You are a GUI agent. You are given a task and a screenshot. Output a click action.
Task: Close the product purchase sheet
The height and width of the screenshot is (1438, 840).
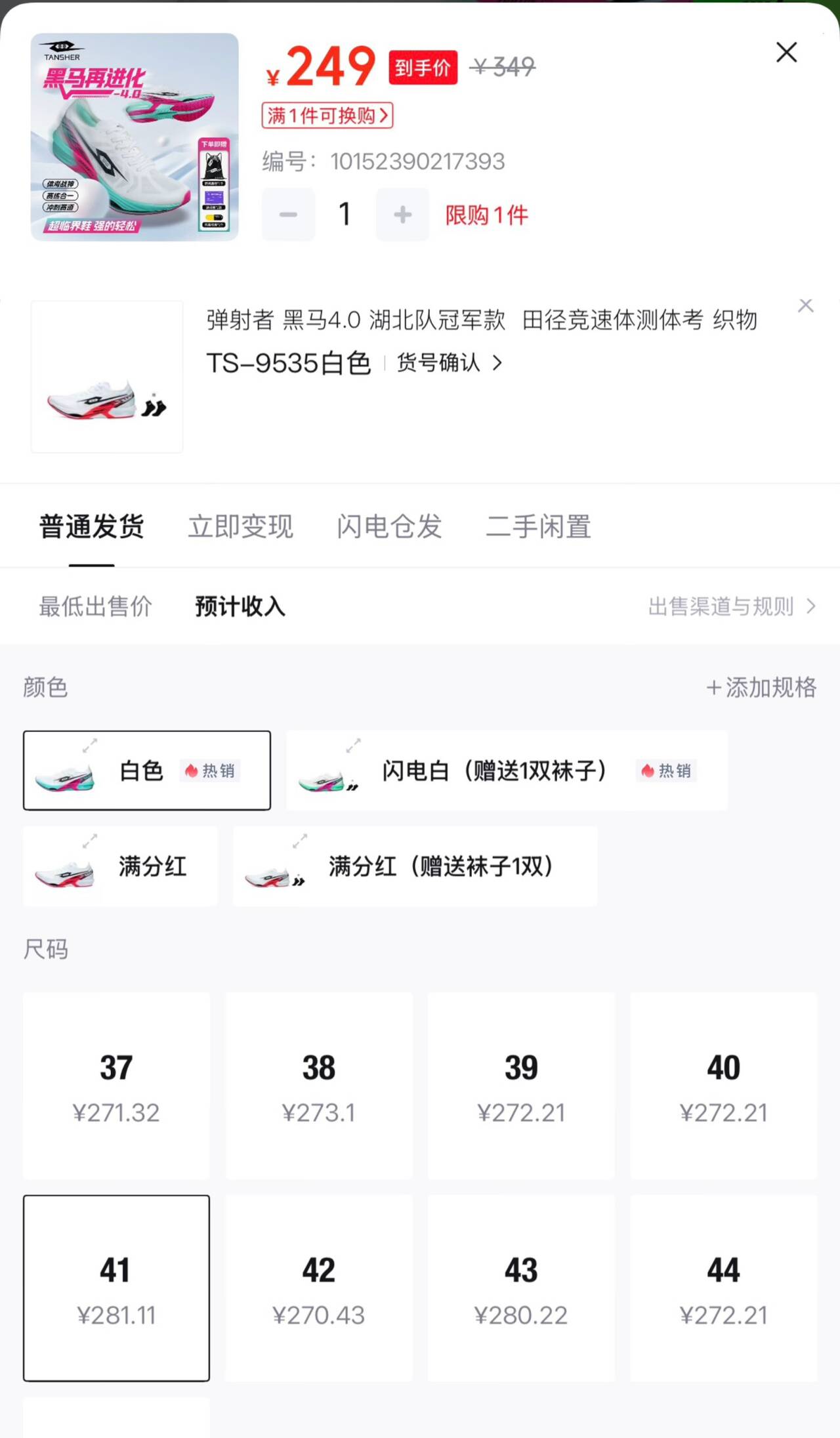(x=786, y=53)
